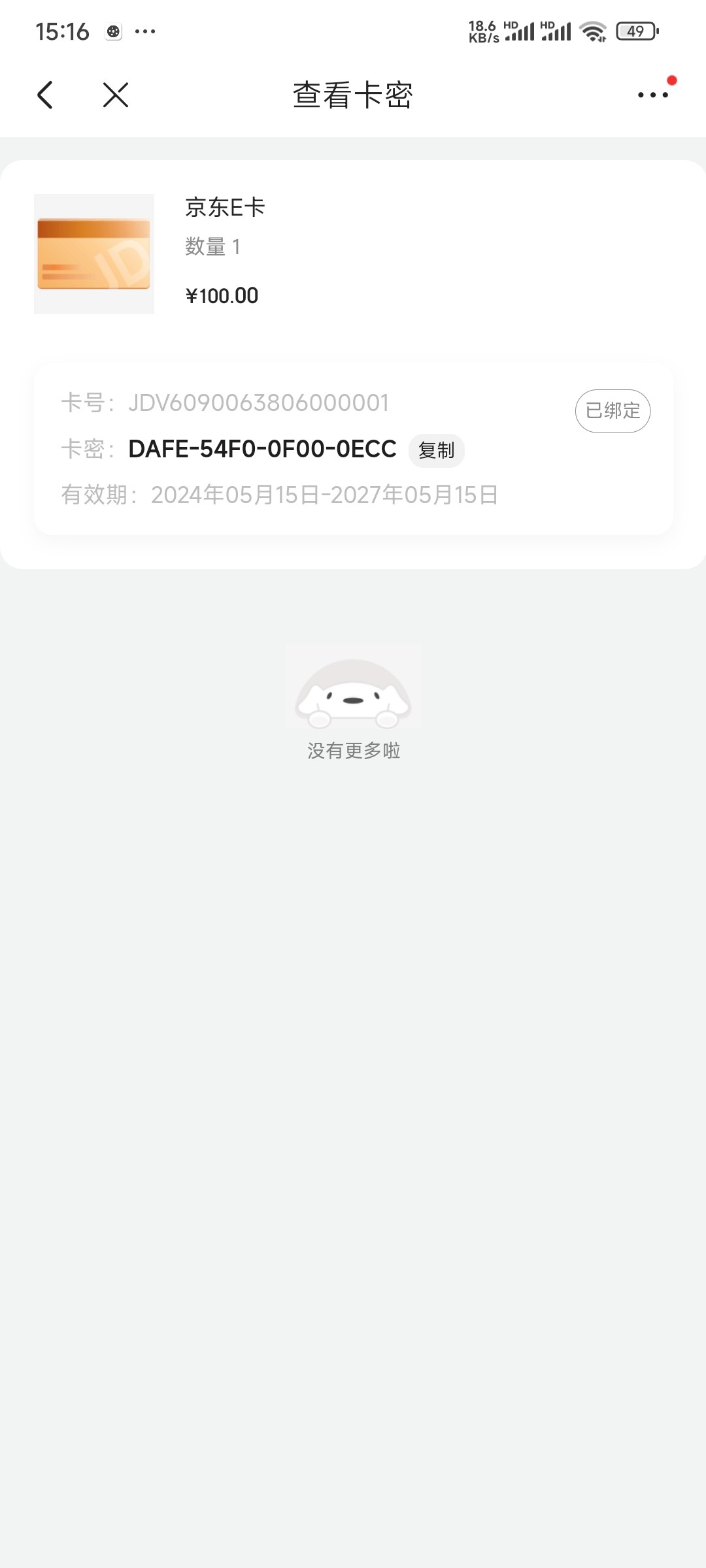706x1568 pixels.
Task: Tap the 没有更多啦 end-of-list text
Action: (353, 751)
